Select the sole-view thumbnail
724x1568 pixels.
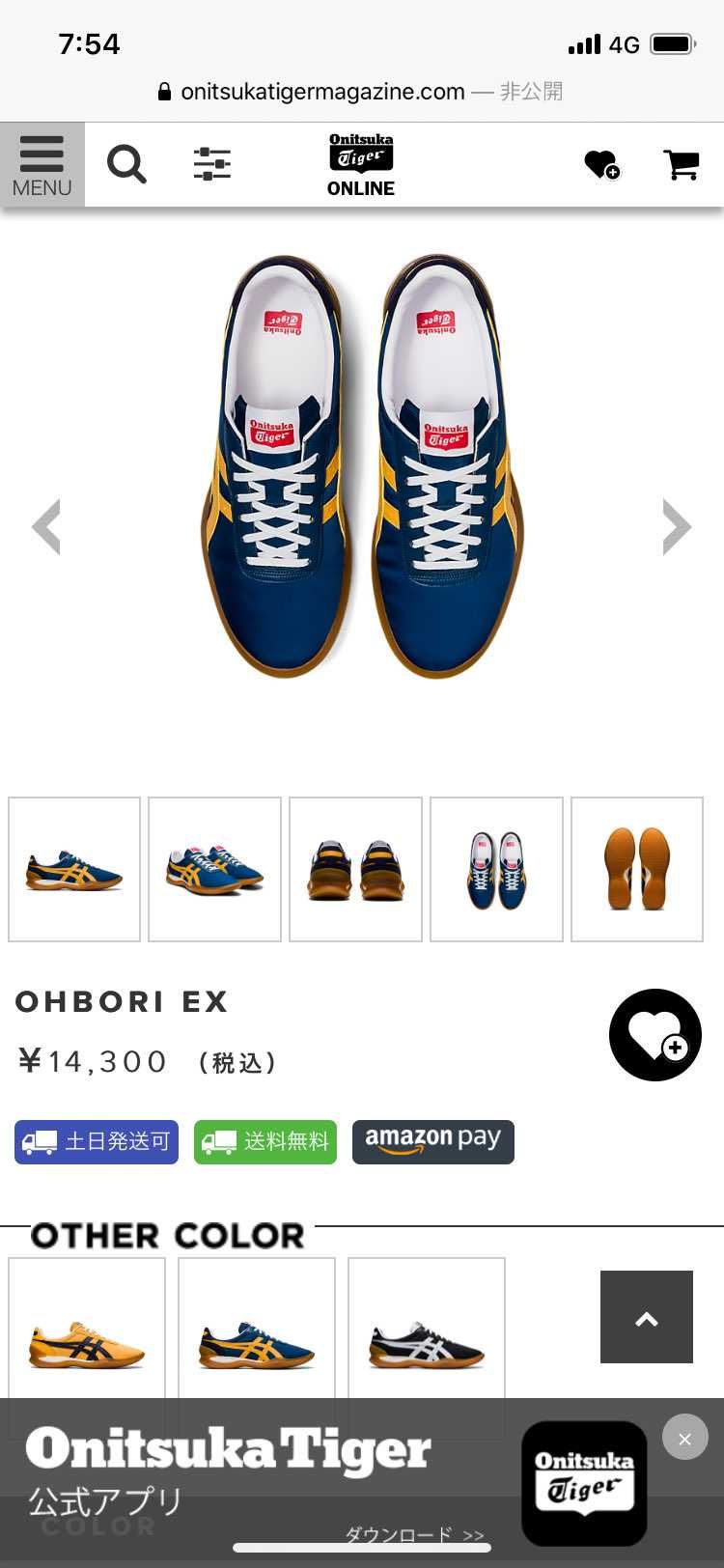point(637,869)
